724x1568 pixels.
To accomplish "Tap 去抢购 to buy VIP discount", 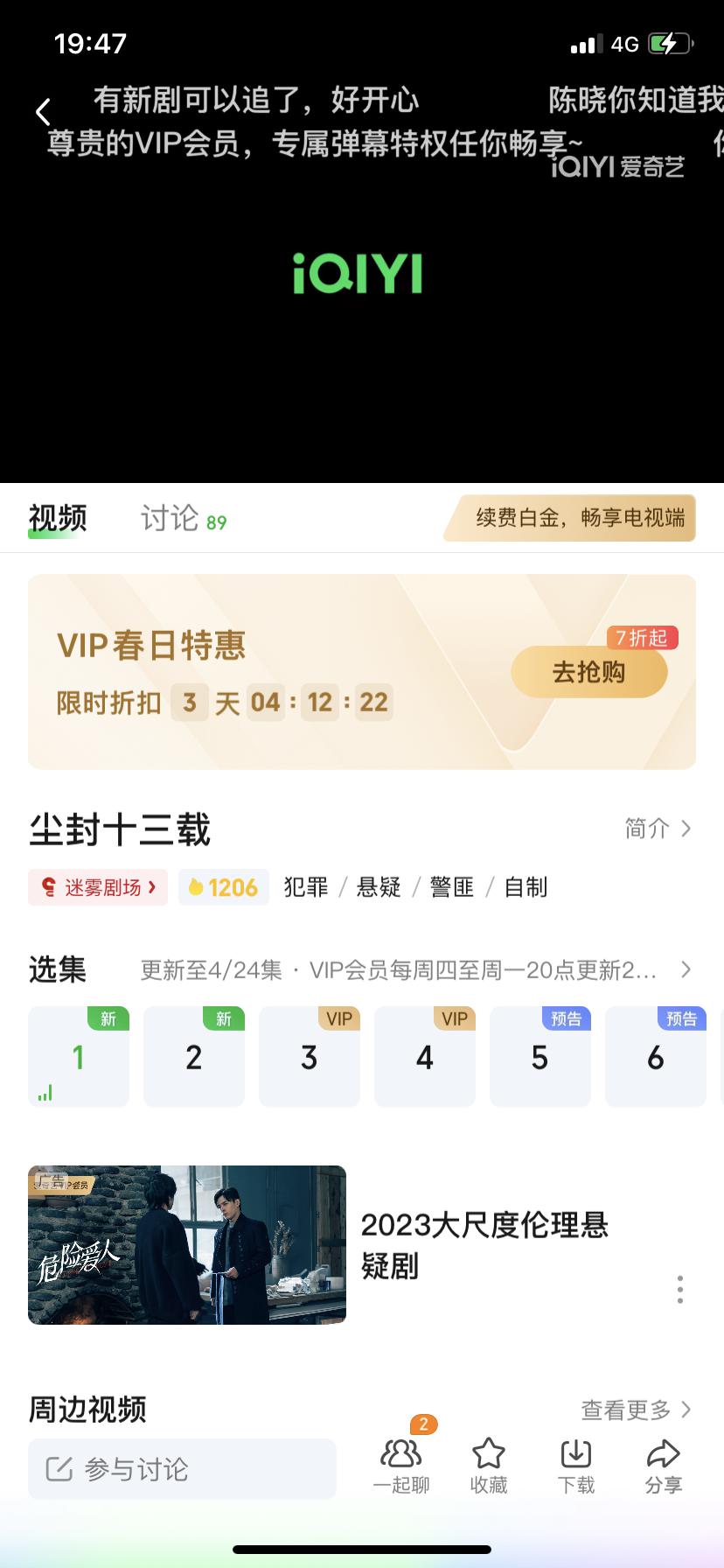I will pos(588,671).
